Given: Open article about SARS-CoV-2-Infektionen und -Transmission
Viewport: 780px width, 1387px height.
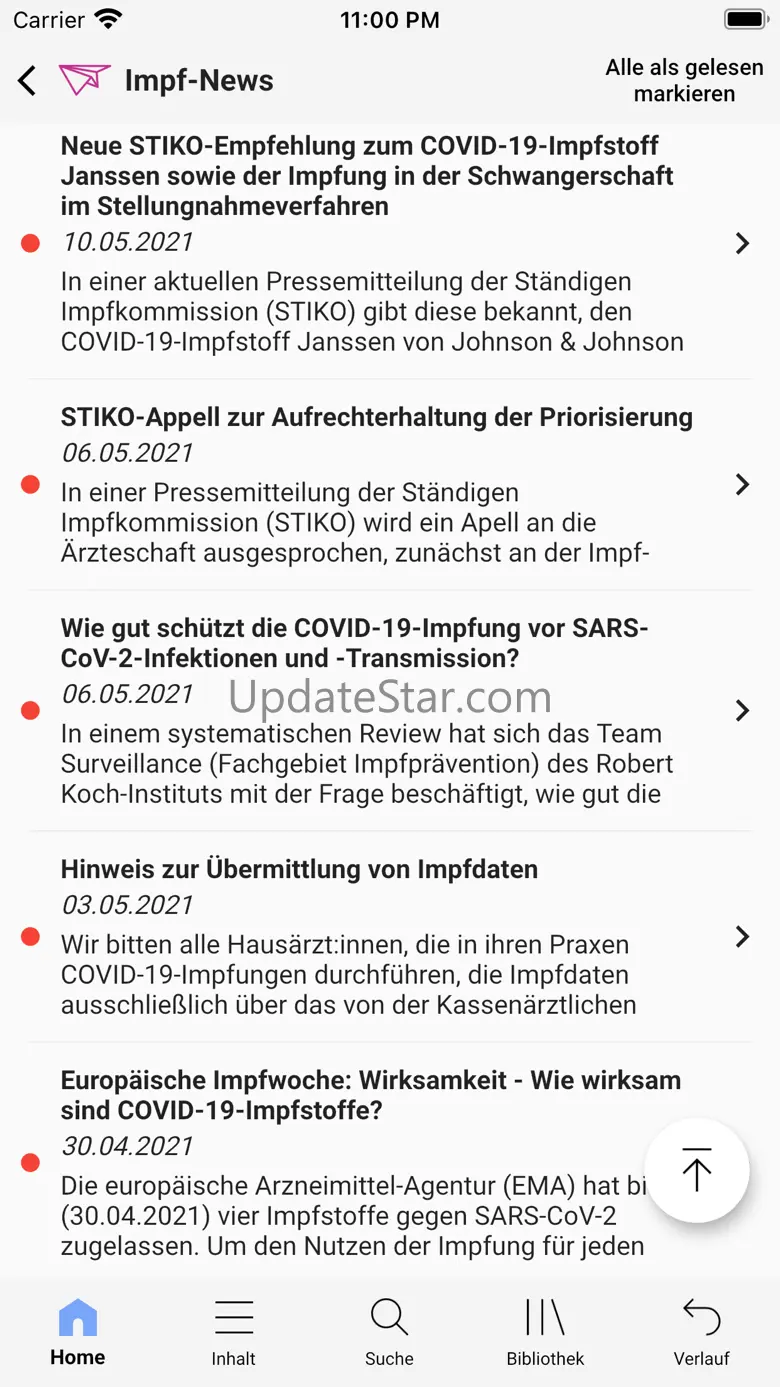Looking at the screenshot, I should 390,711.
